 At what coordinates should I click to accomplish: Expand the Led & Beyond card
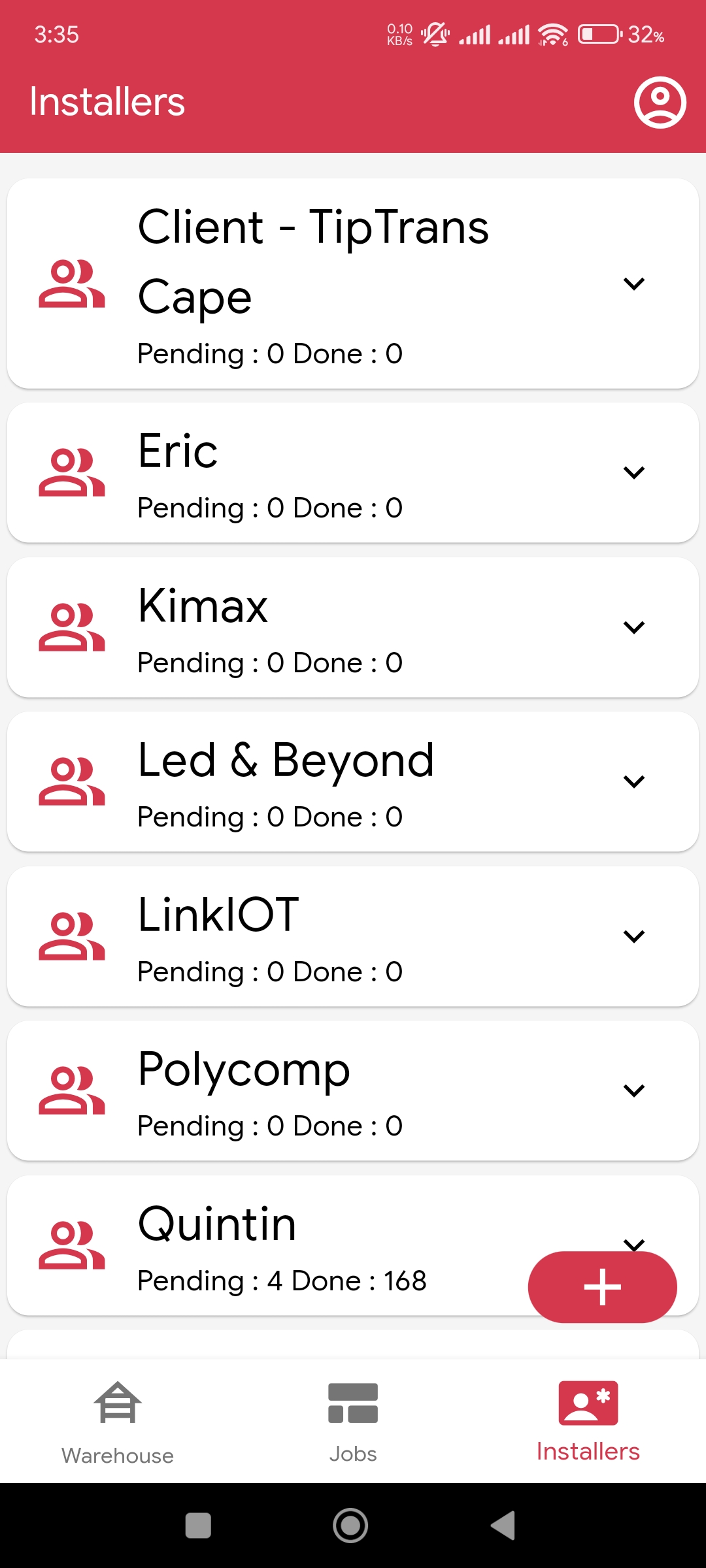[x=633, y=781]
